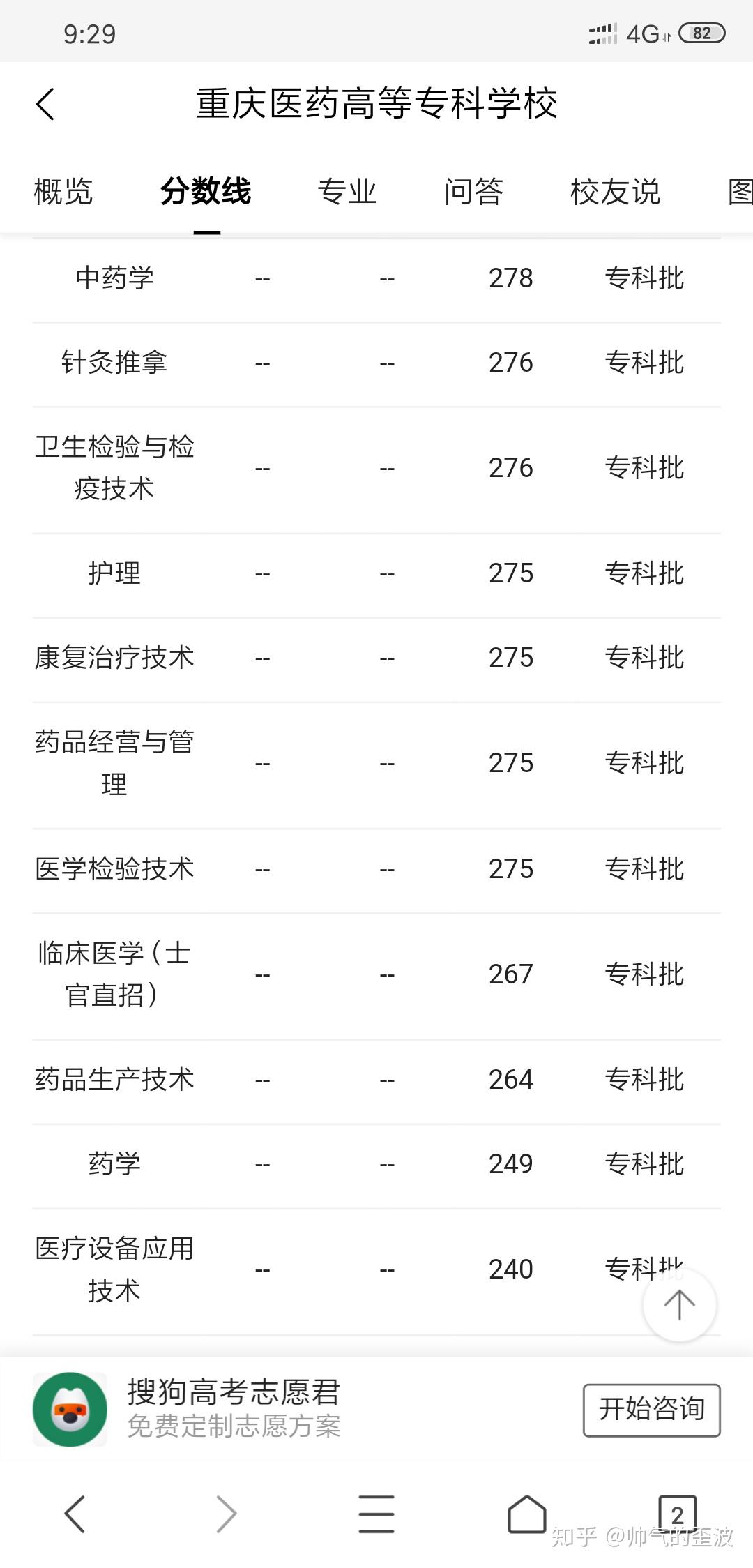Open the browser tabs switcher
This screenshot has width=753, height=1568.
(677, 1513)
